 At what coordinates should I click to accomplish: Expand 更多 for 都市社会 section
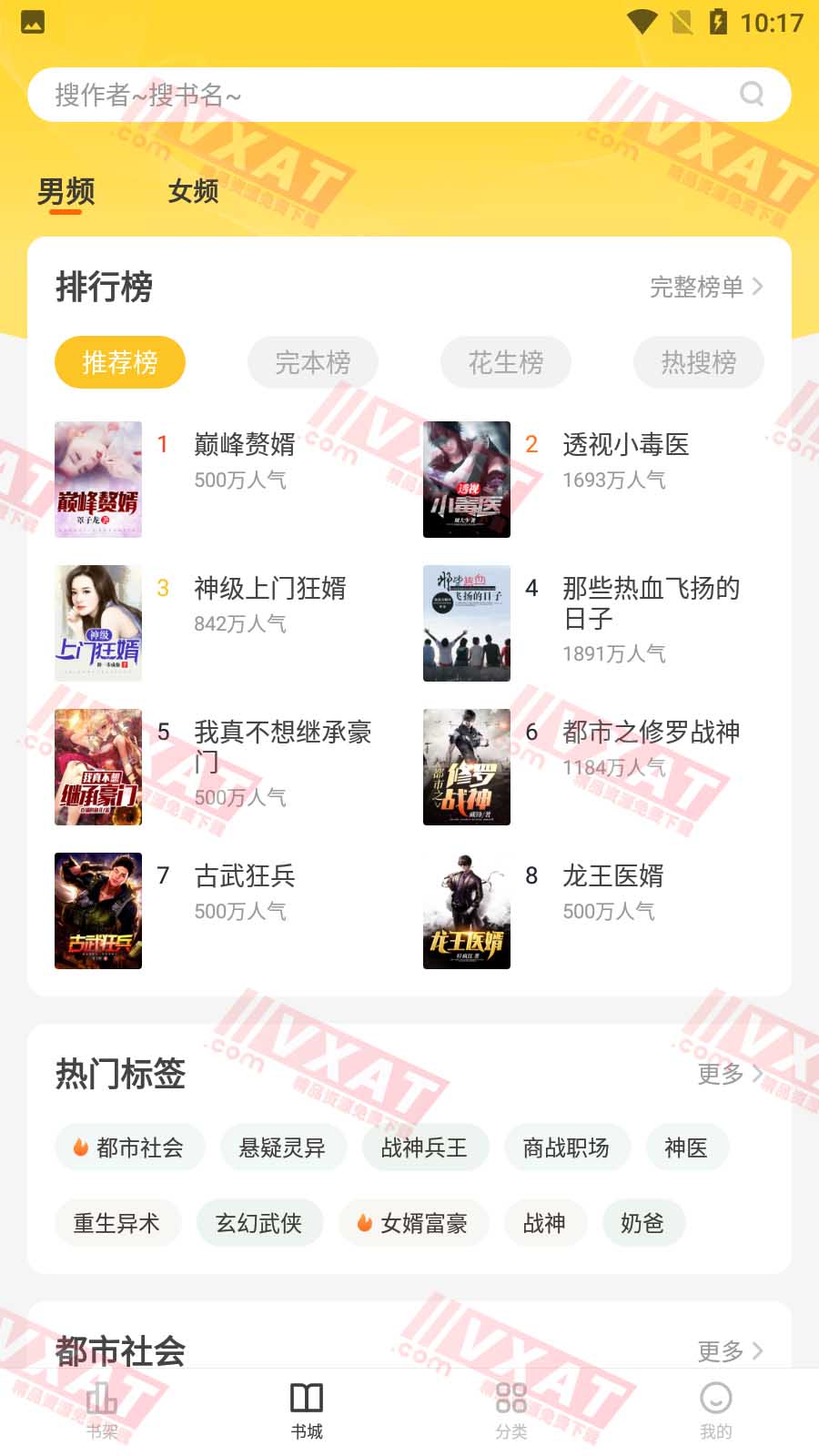tap(728, 1353)
